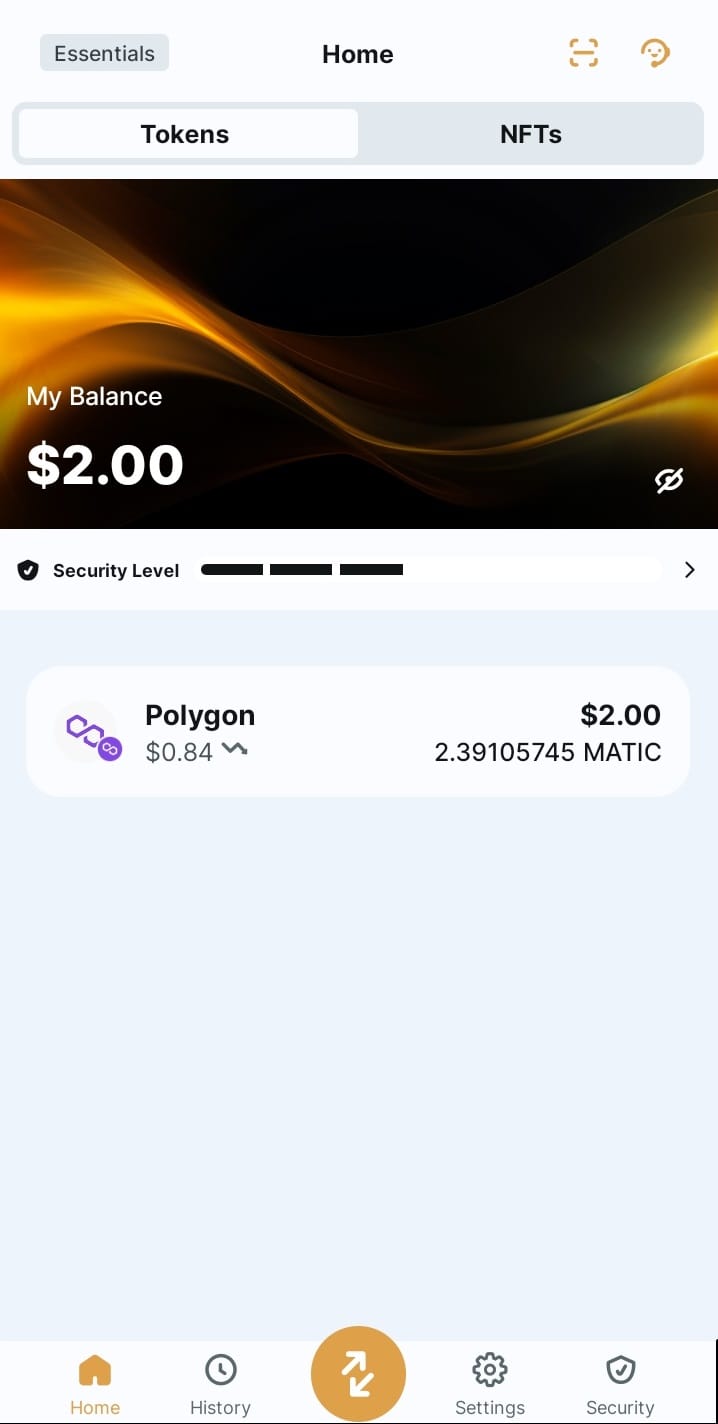Open the QR scanner icon
Screen dimensions: 718x1424
click(584, 53)
